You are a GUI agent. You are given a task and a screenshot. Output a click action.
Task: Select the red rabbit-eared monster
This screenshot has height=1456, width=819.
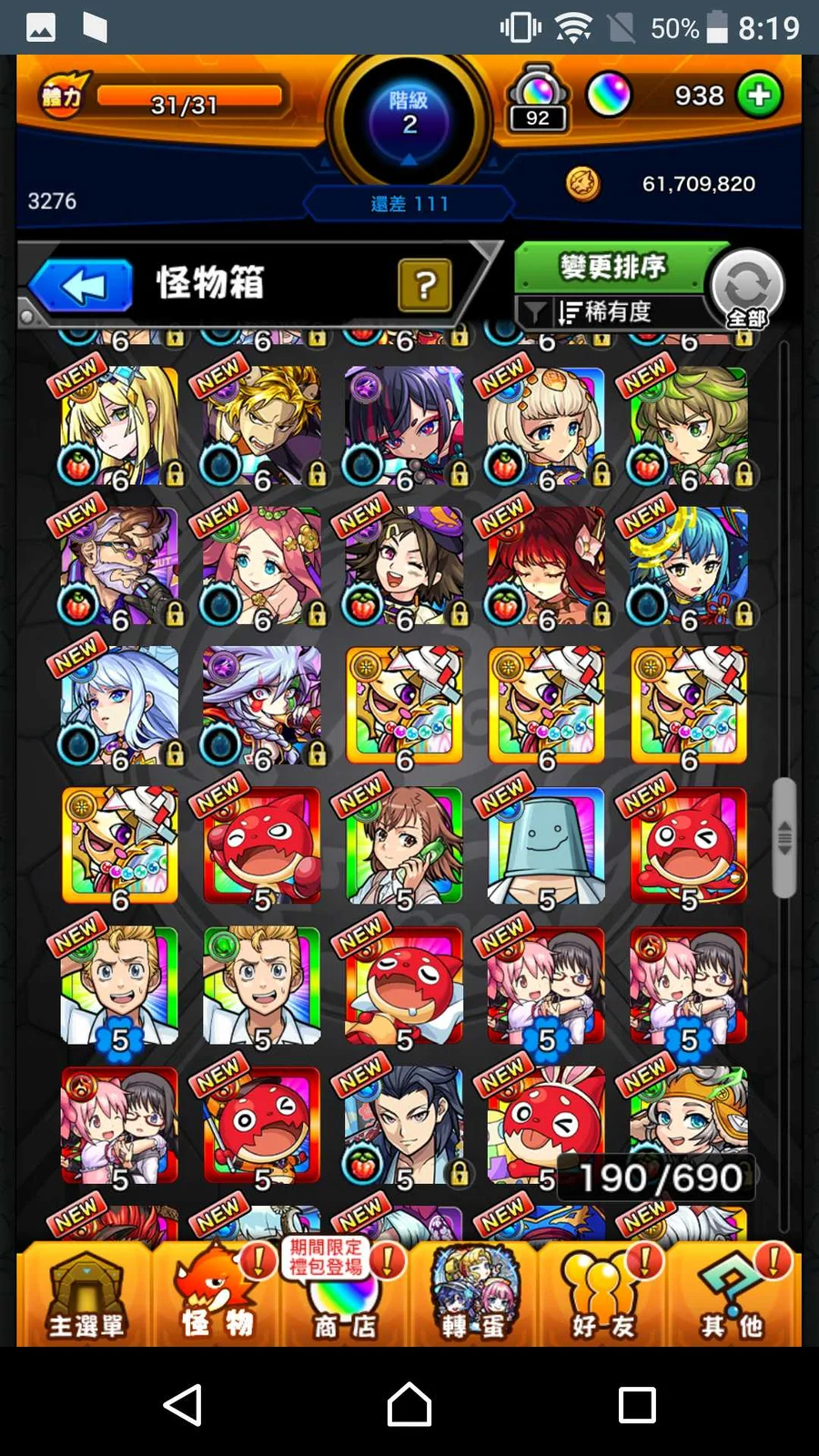coord(544,1126)
